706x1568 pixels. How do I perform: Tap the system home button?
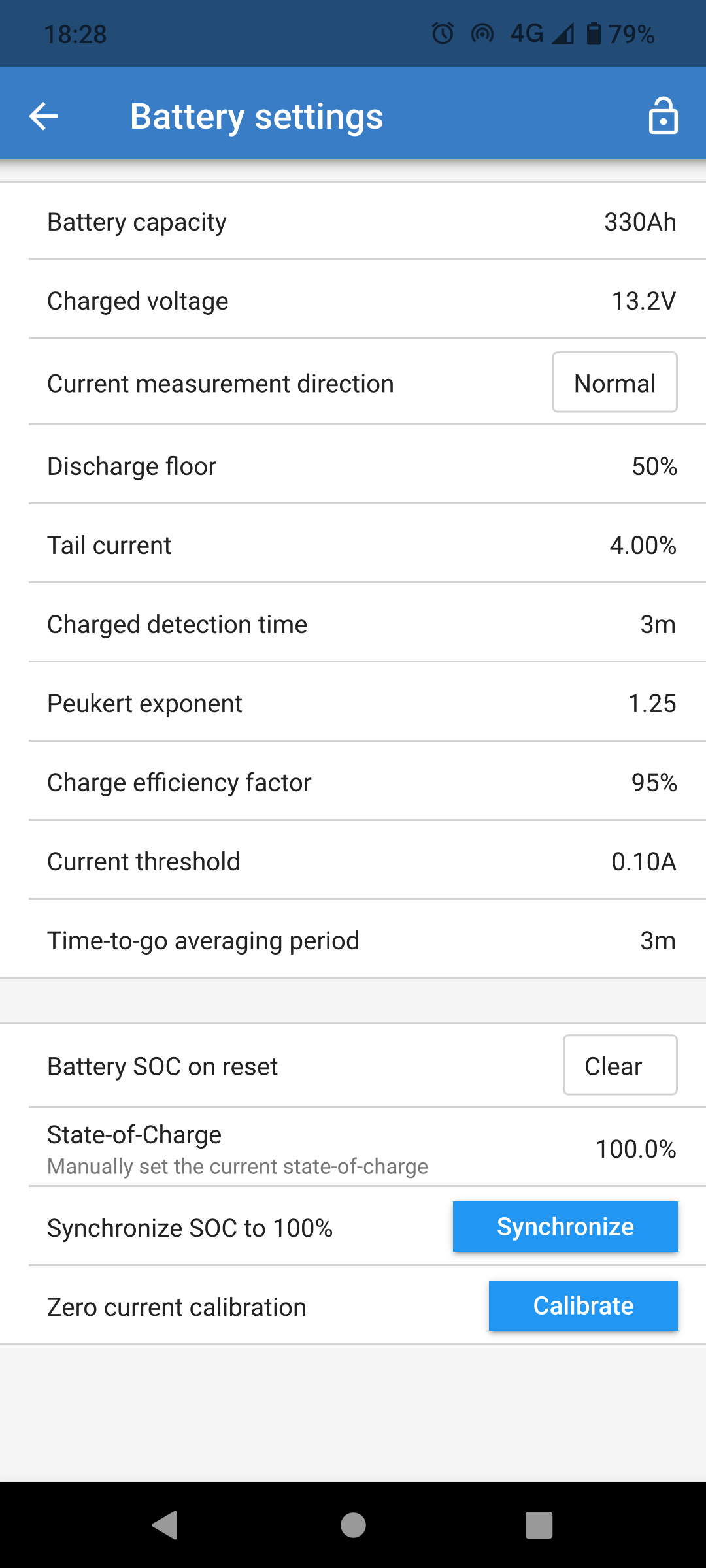[353, 1526]
